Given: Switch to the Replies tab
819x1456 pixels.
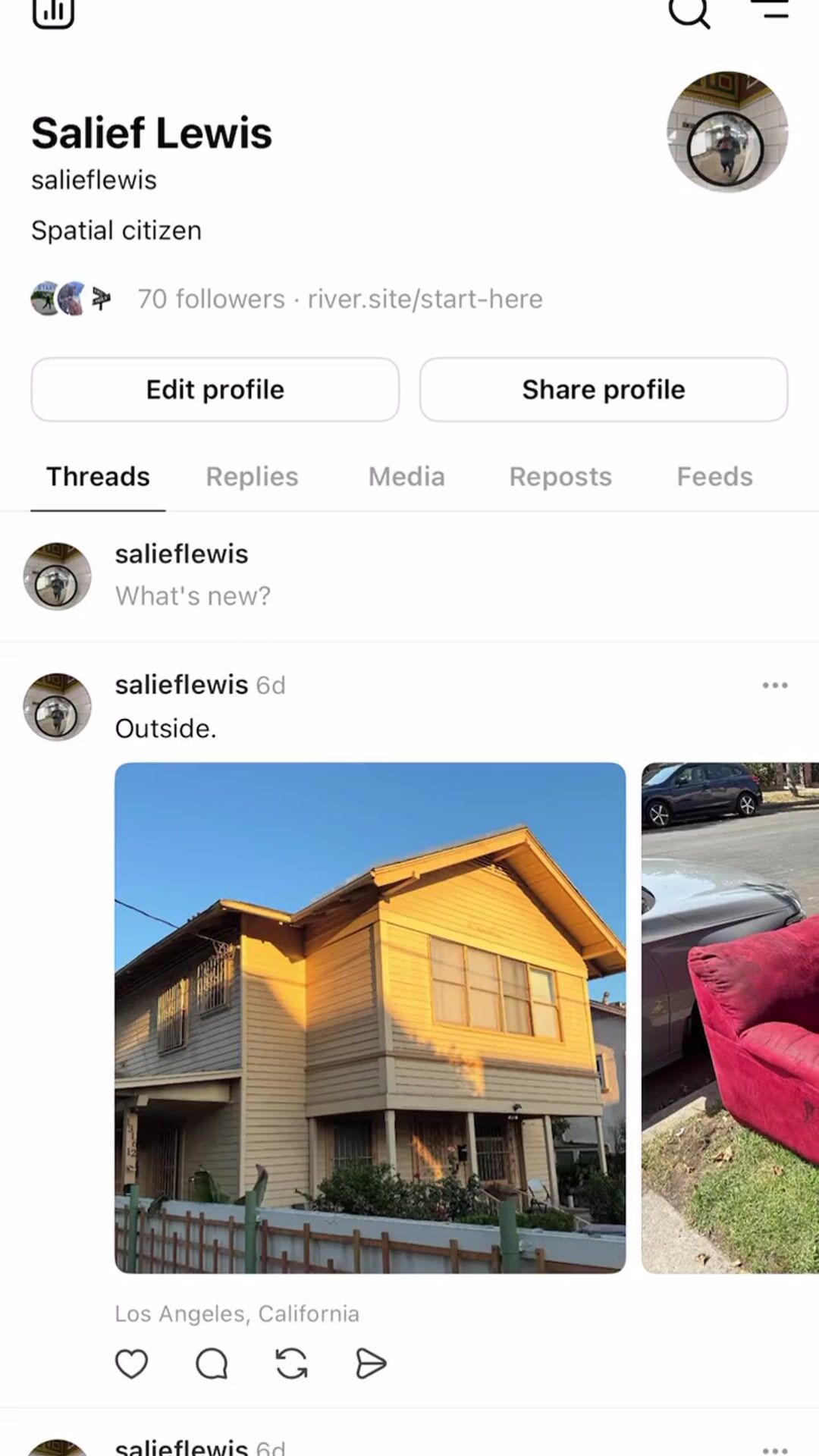Looking at the screenshot, I should (252, 476).
